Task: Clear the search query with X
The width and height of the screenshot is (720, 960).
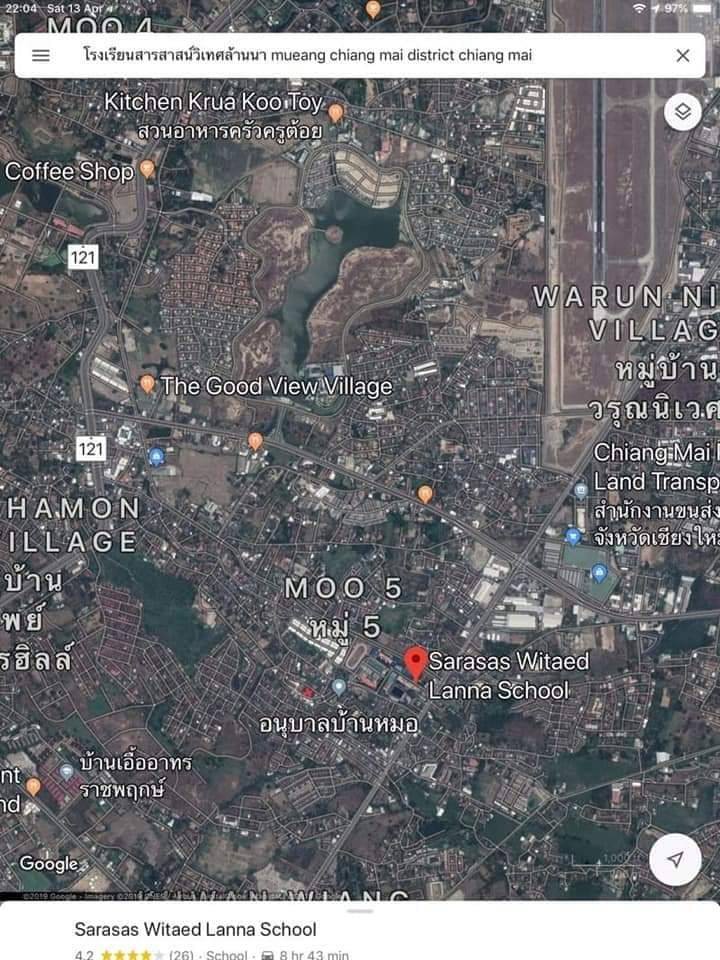Action: pos(682,56)
